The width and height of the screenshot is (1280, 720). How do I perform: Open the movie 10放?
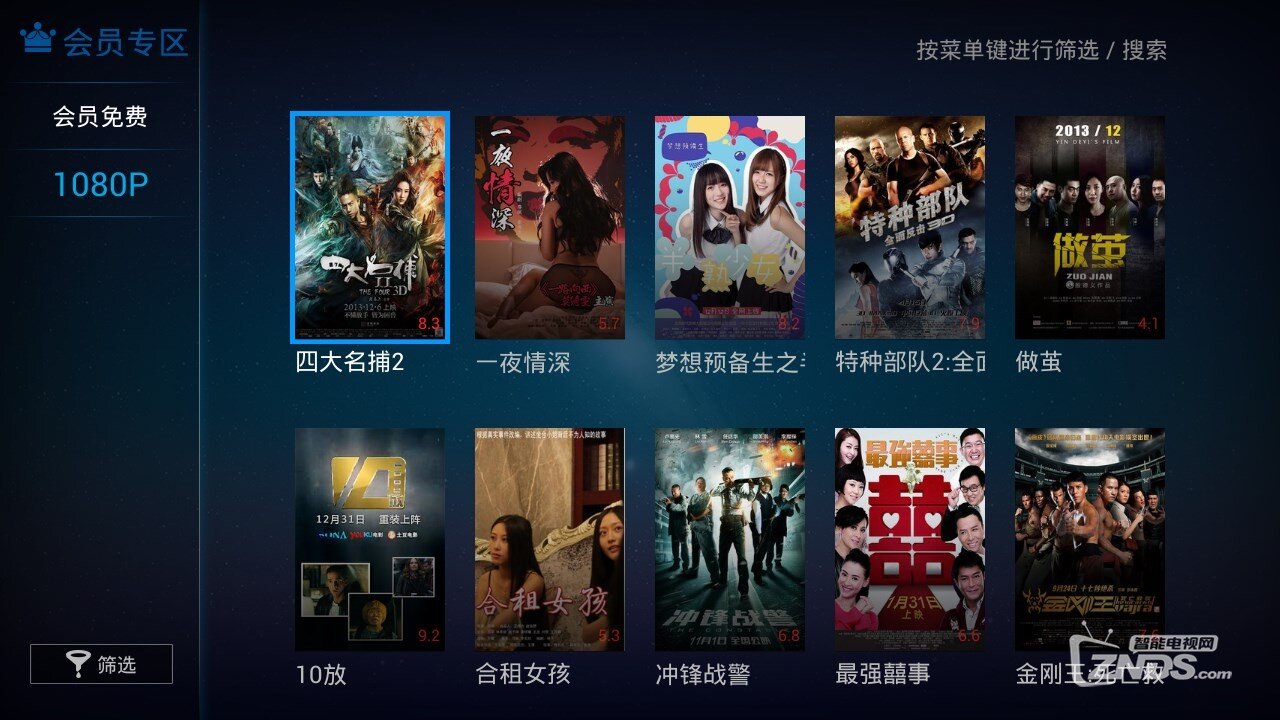370,539
